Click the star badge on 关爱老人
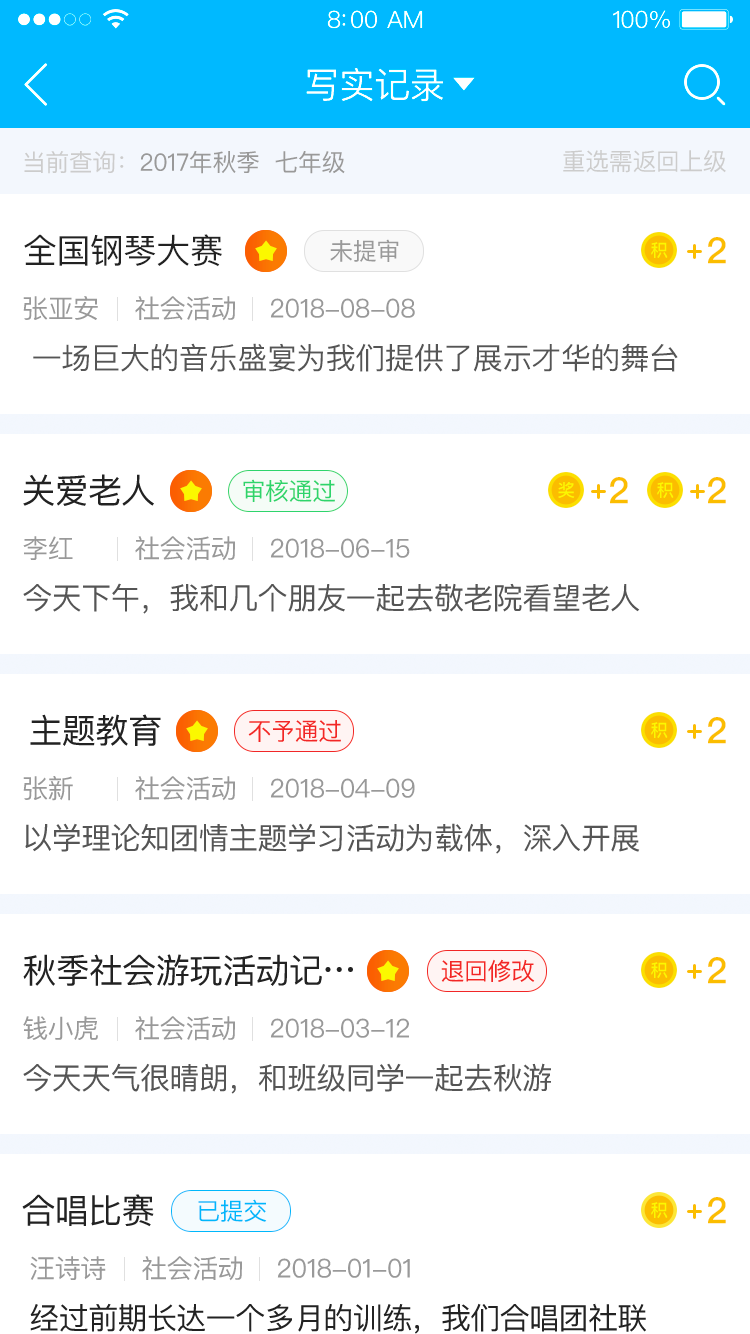This screenshot has width=750, height=1334. click(x=190, y=491)
